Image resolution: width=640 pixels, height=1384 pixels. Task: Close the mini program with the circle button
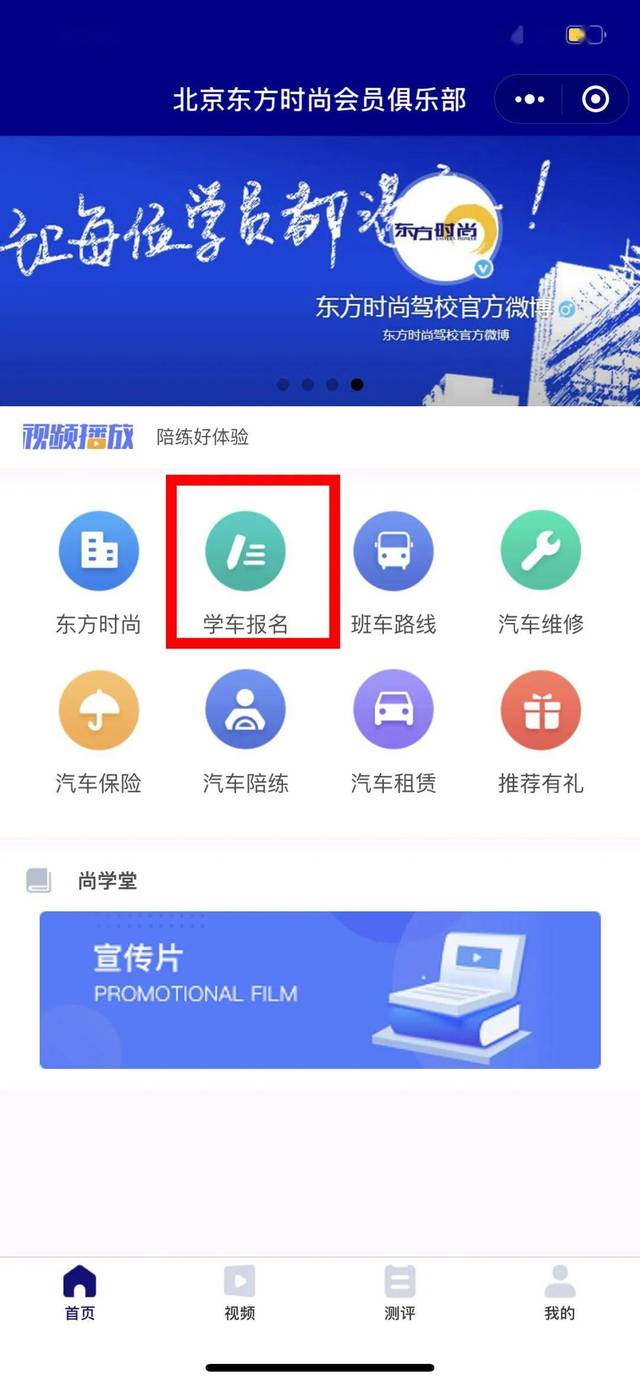pyautogui.click(x=595, y=100)
